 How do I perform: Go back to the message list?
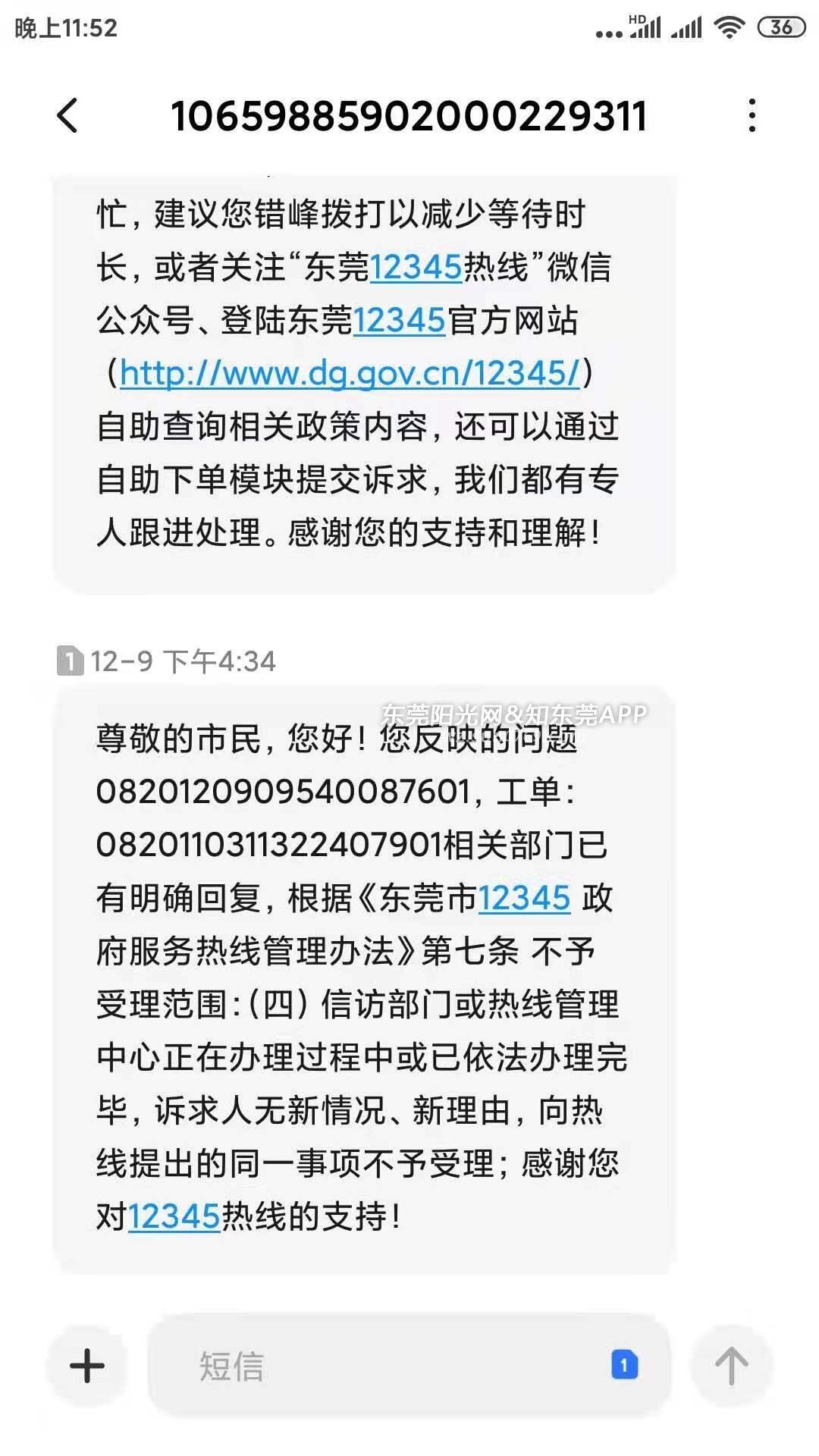coord(67,116)
